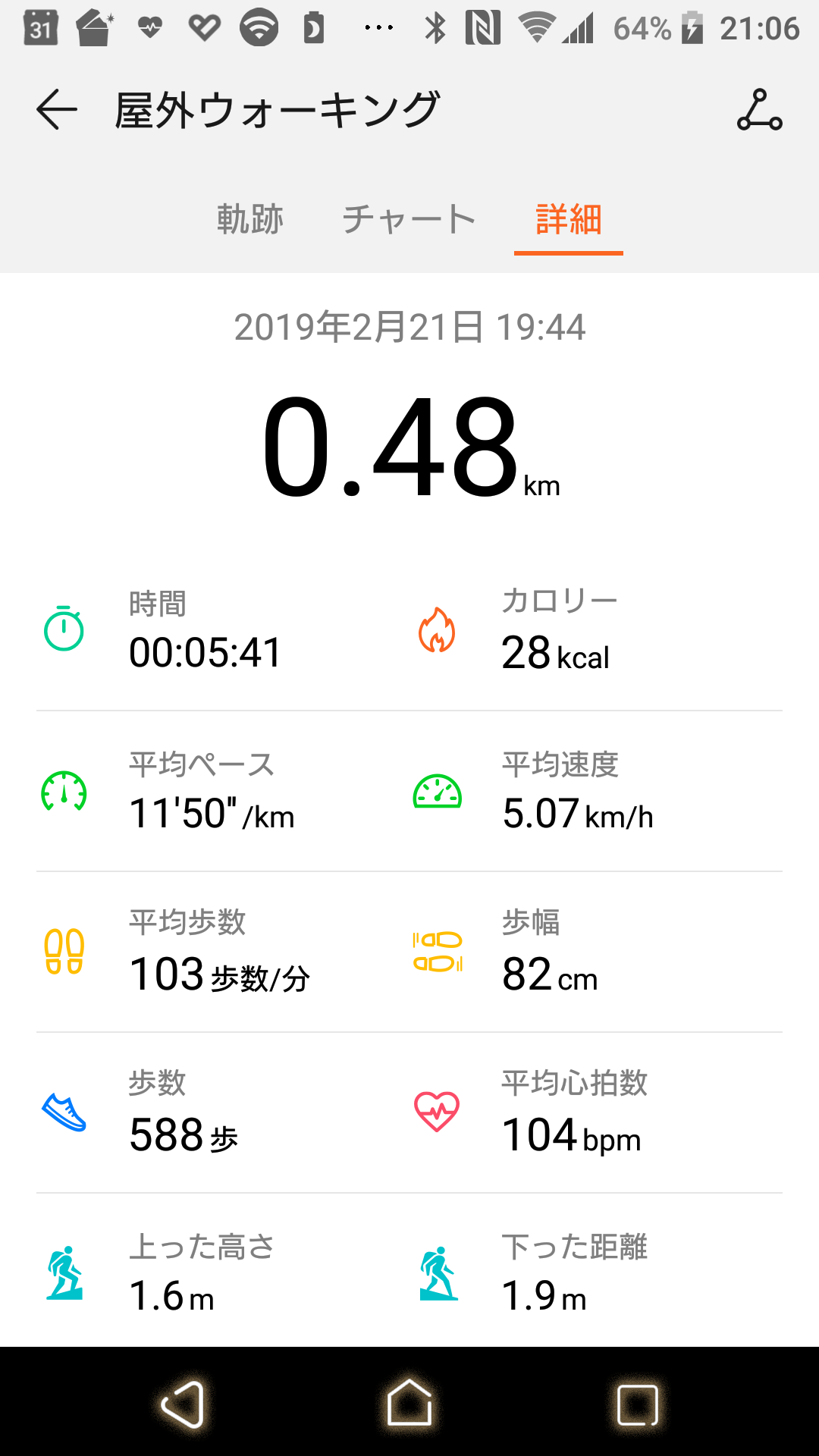Viewport: 819px width, 1456px height.
Task: Open recent apps from the navigation bar
Action: [637, 1404]
